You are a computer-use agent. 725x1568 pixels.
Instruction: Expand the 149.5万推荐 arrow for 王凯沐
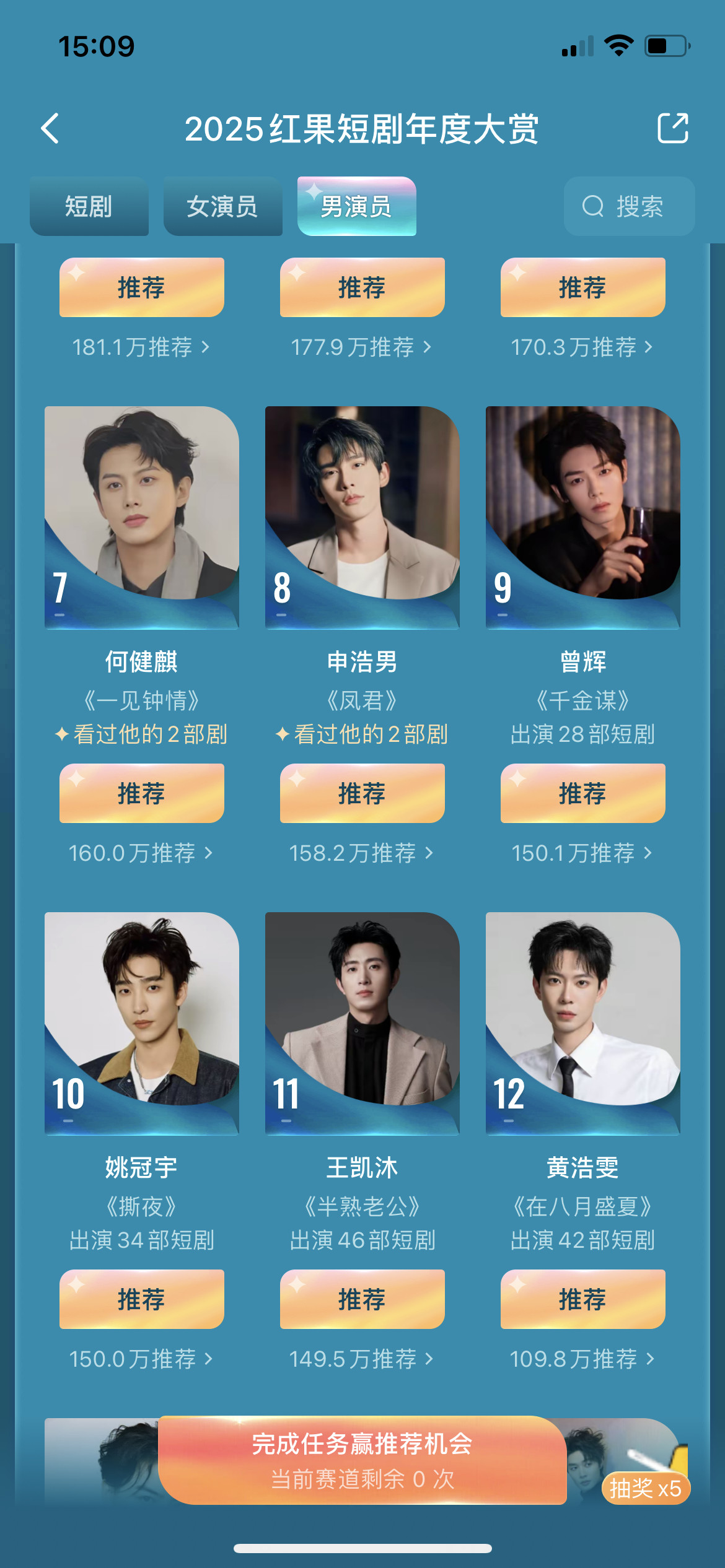pyautogui.click(x=431, y=1359)
